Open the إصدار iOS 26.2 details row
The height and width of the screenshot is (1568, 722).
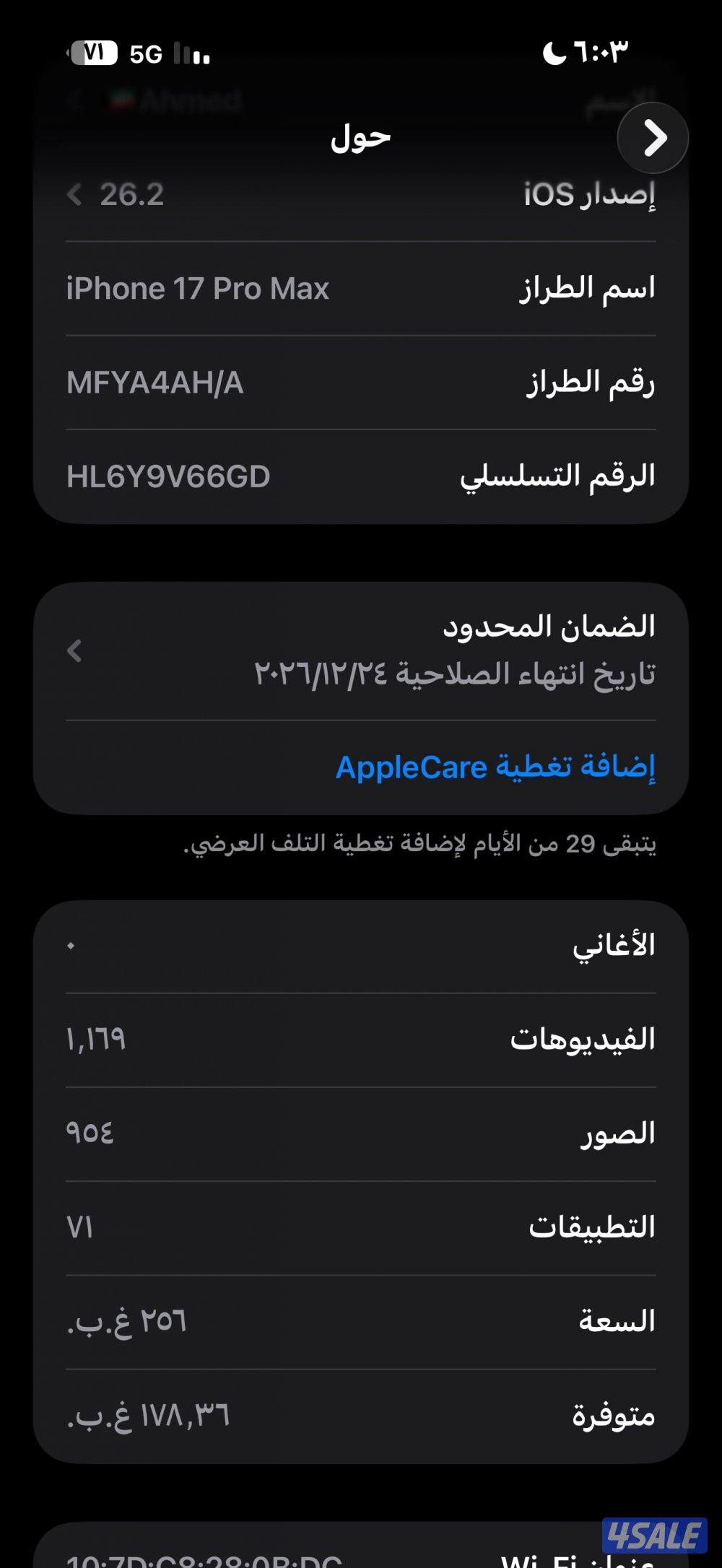(x=361, y=193)
